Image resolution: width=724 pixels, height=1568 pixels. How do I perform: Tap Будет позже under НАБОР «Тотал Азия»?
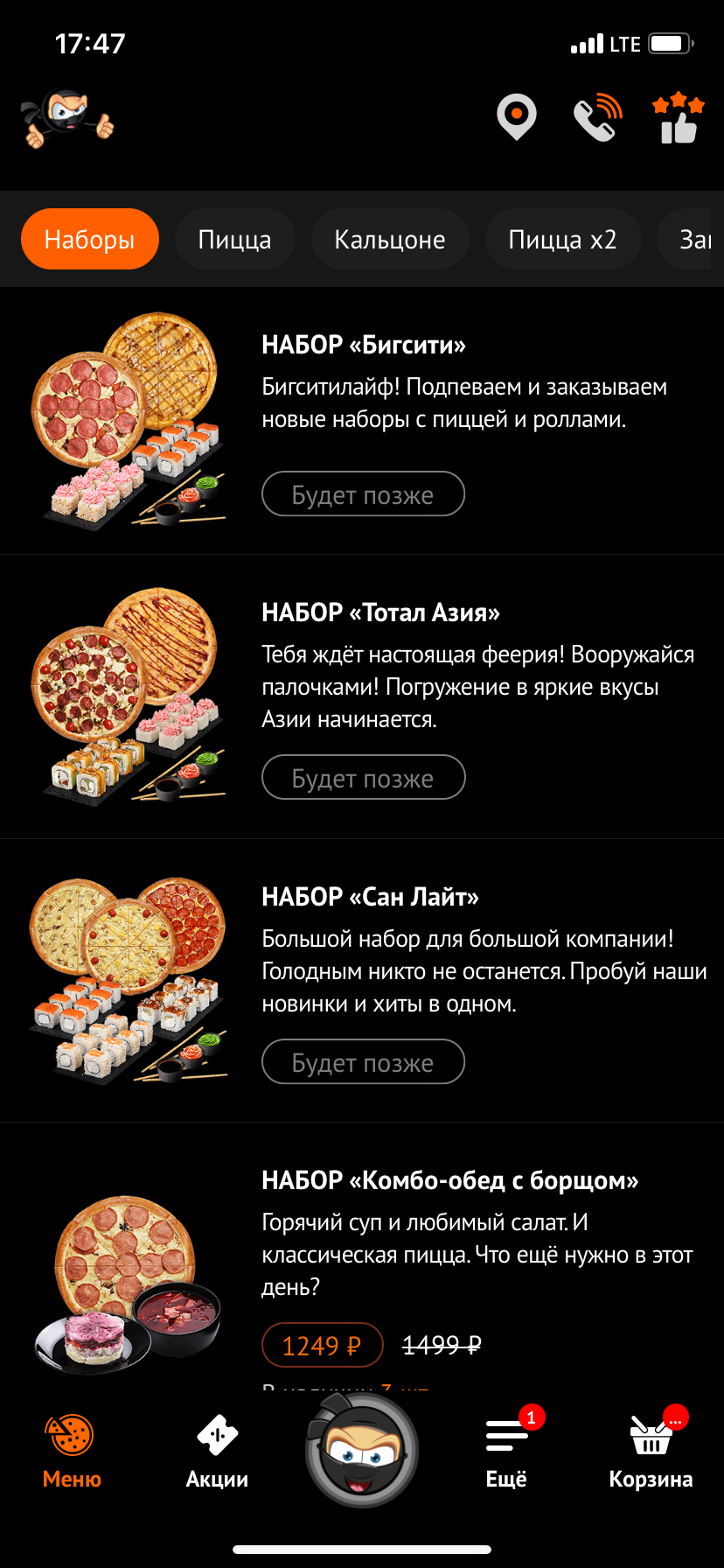tap(363, 778)
